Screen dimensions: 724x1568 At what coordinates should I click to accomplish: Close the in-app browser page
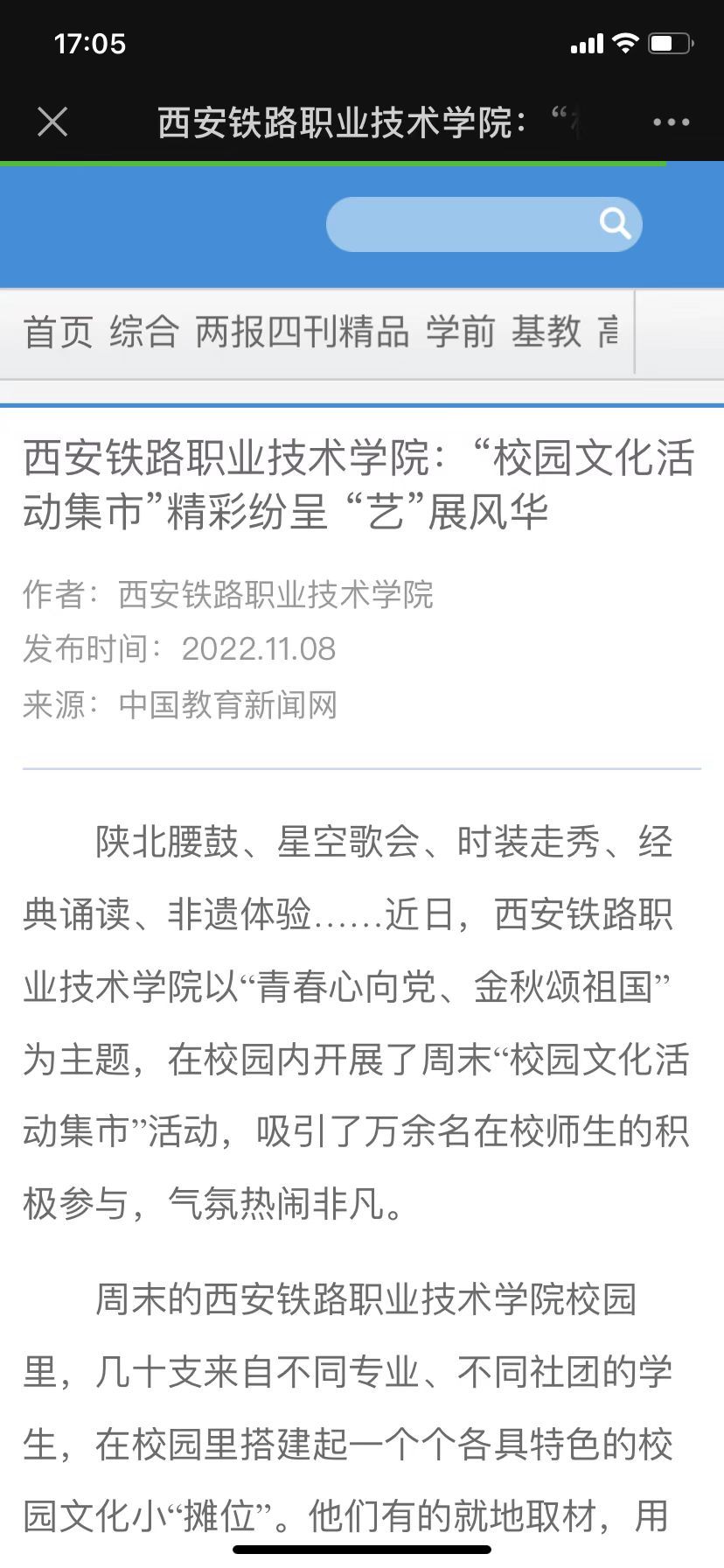tap(52, 122)
